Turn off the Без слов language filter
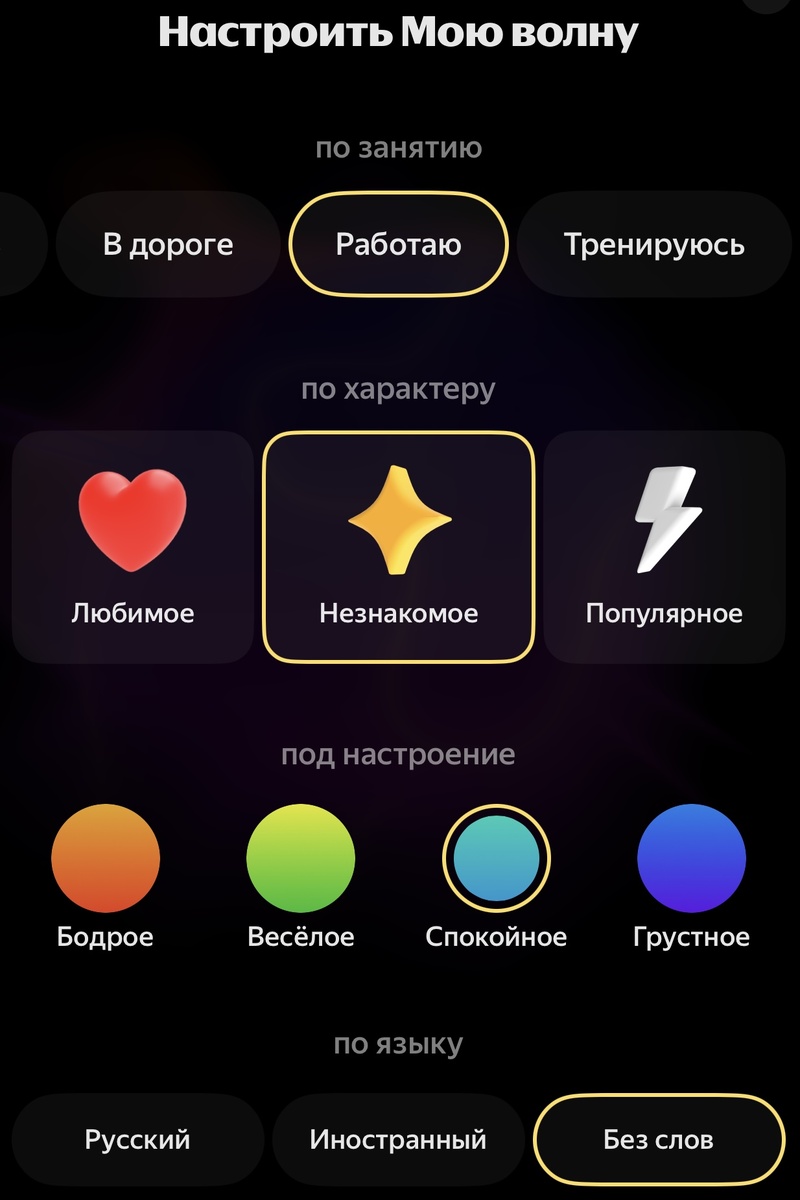Viewport: 800px width, 1200px height. (660, 1139)
